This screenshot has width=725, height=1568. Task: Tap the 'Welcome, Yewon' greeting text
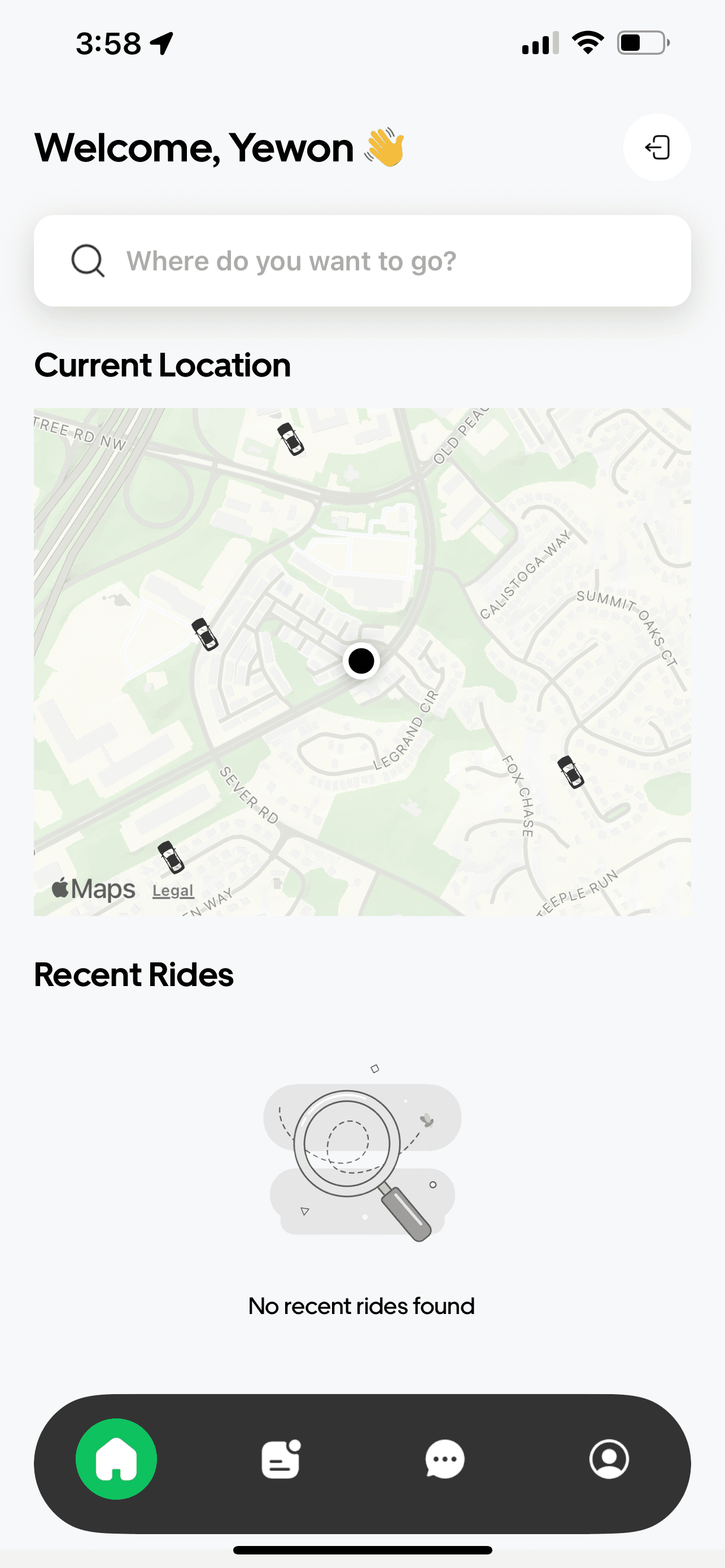point(194,147)
